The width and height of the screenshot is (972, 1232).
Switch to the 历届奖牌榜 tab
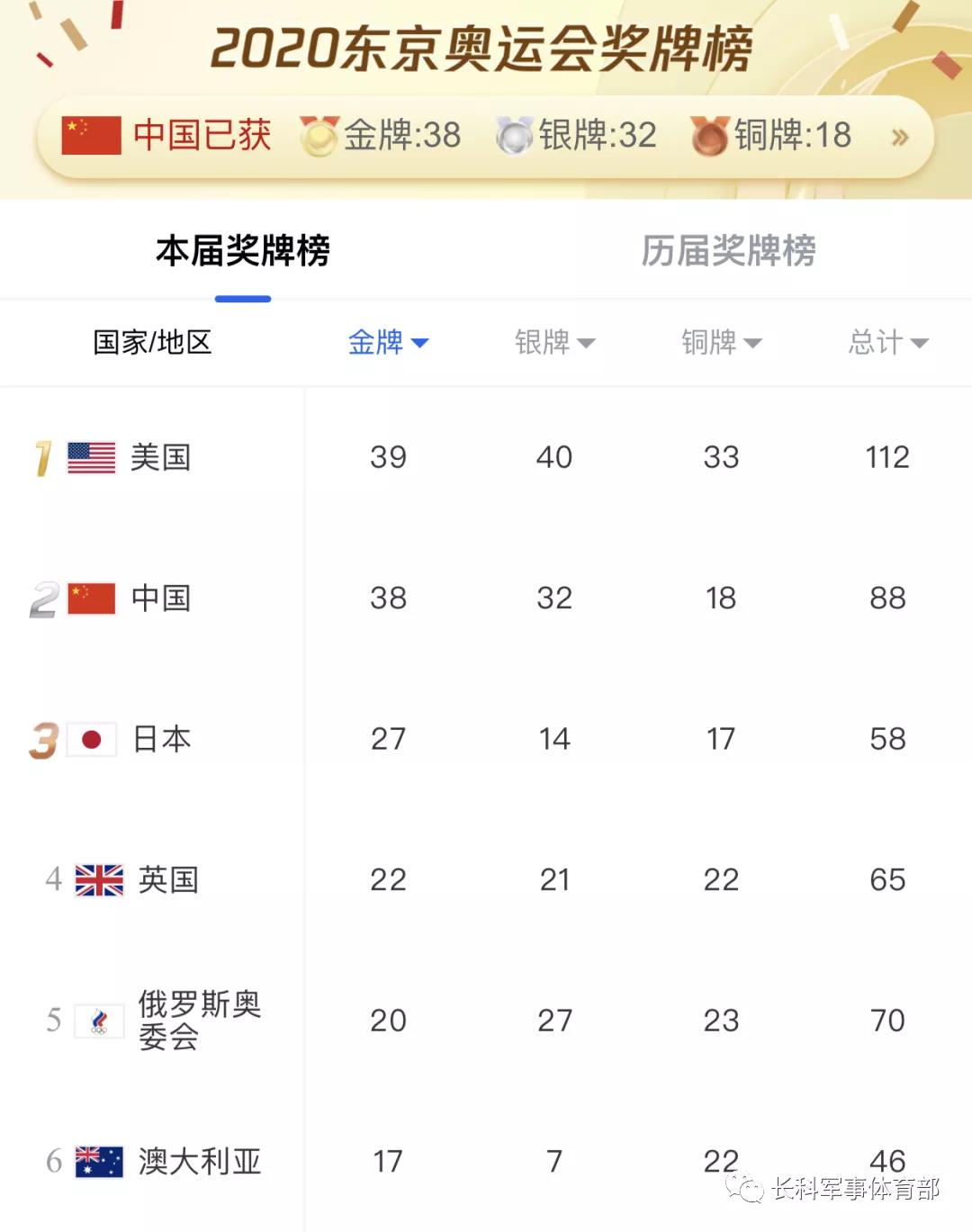coord(728,251)
